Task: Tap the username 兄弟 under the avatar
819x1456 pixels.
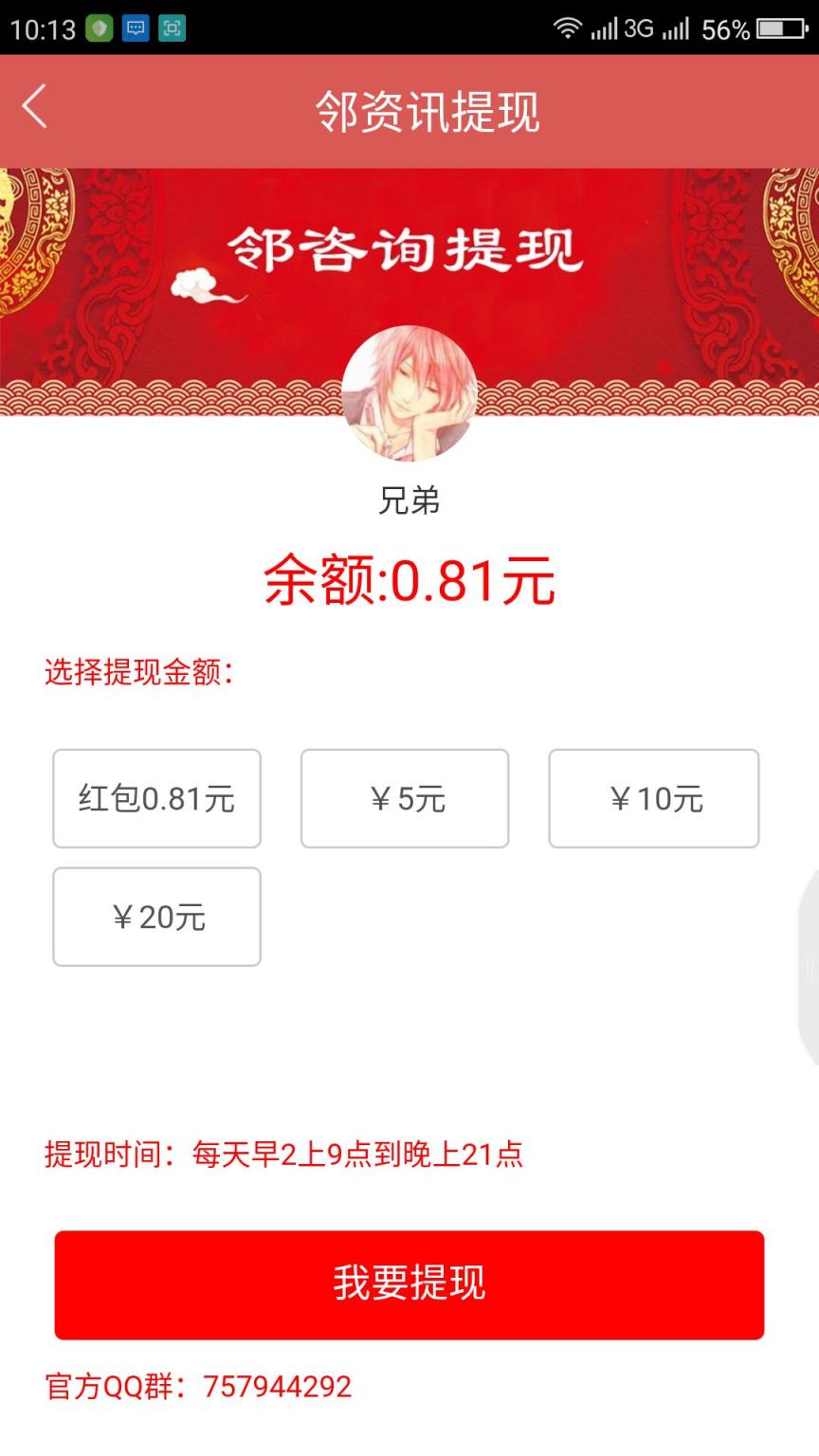Action: (409, 500)
